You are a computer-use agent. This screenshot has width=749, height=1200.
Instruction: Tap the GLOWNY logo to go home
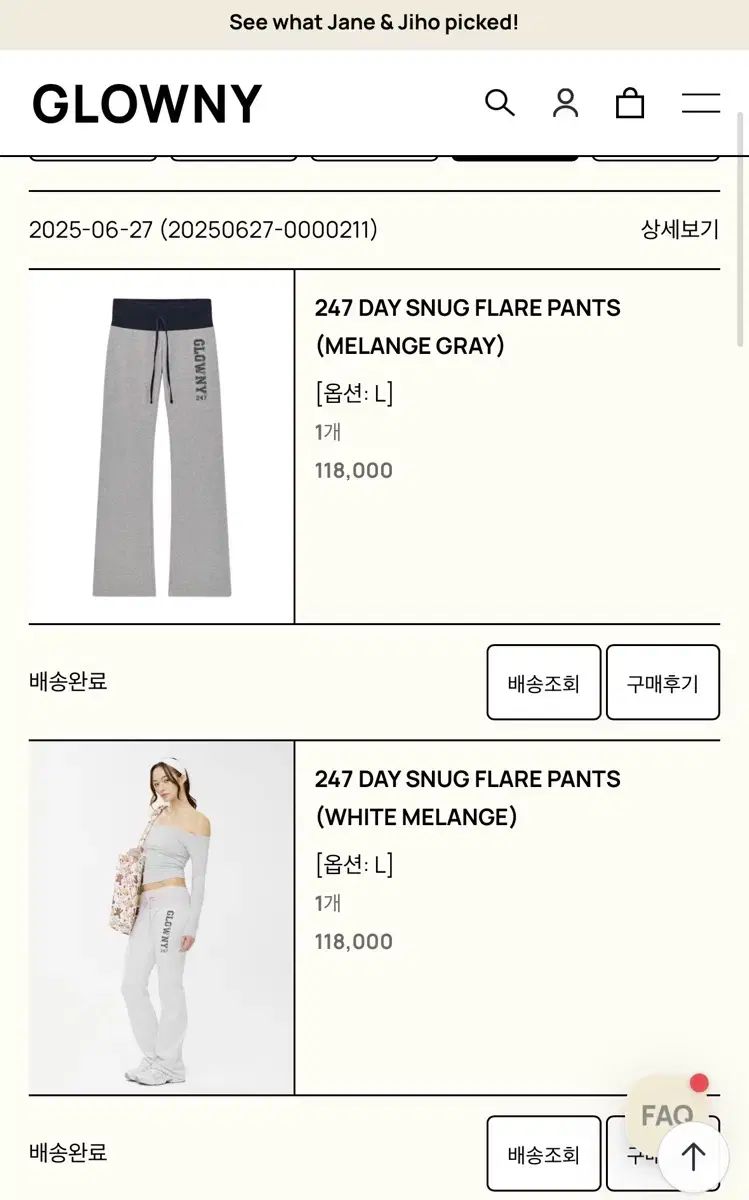(x=147, y=104)
